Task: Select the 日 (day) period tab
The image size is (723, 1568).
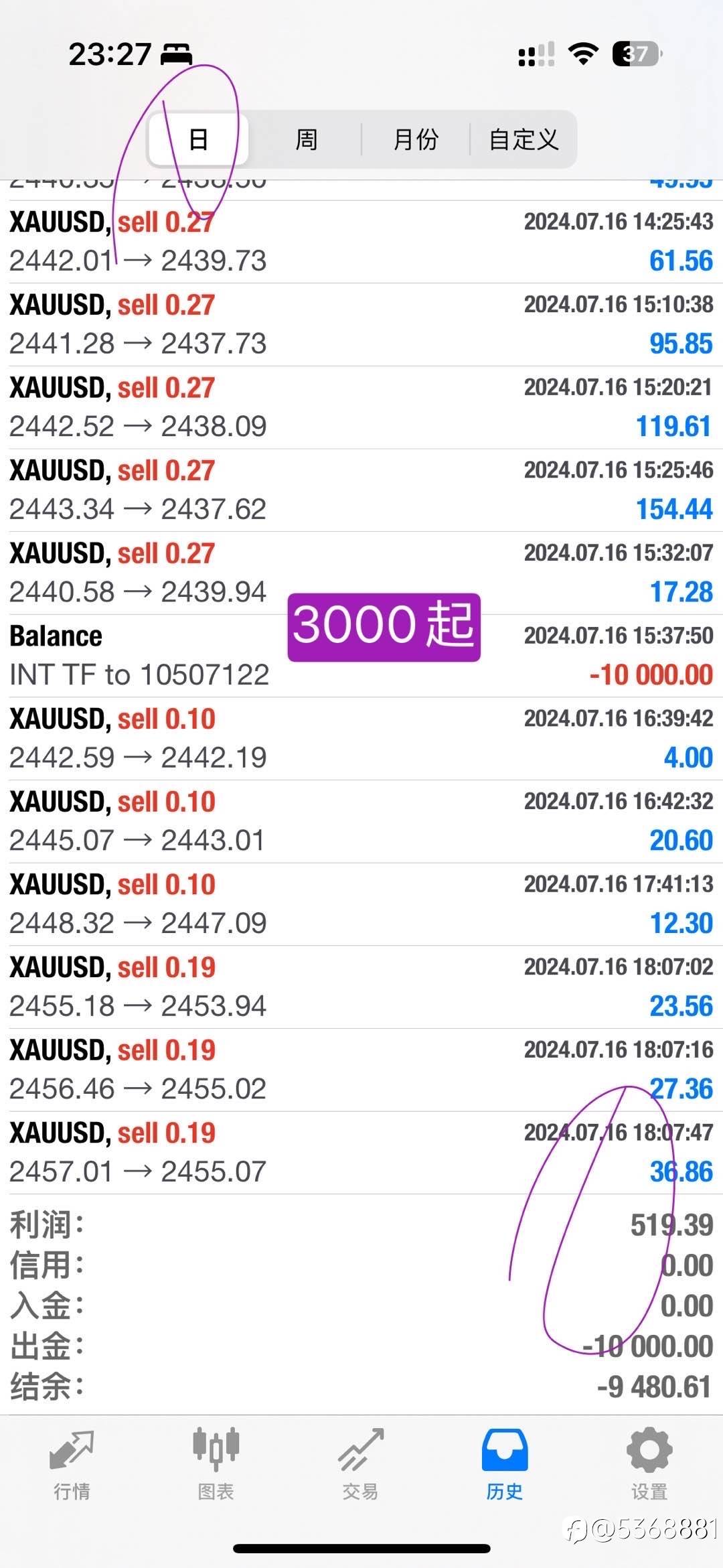Action: [x=199, y=139]
